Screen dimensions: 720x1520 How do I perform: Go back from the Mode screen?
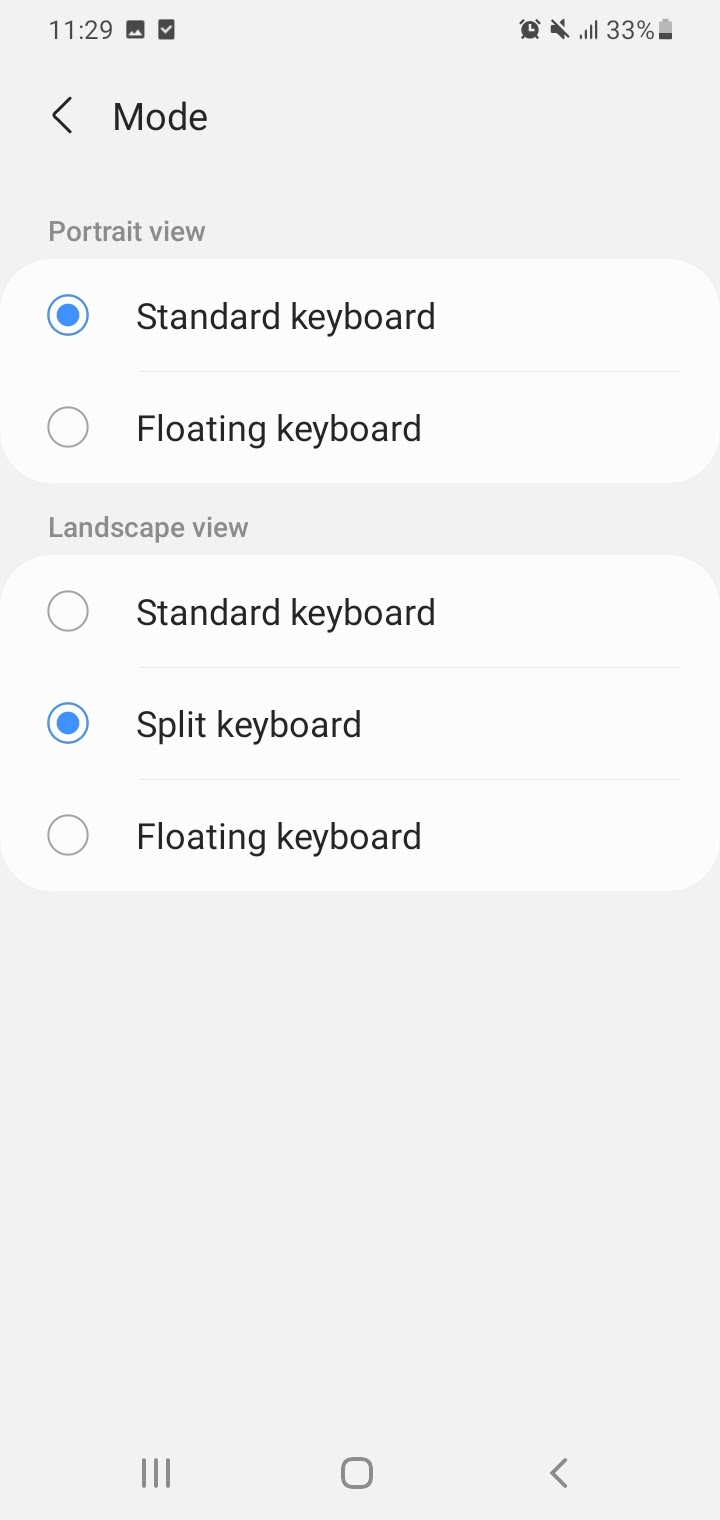point(62,116)
